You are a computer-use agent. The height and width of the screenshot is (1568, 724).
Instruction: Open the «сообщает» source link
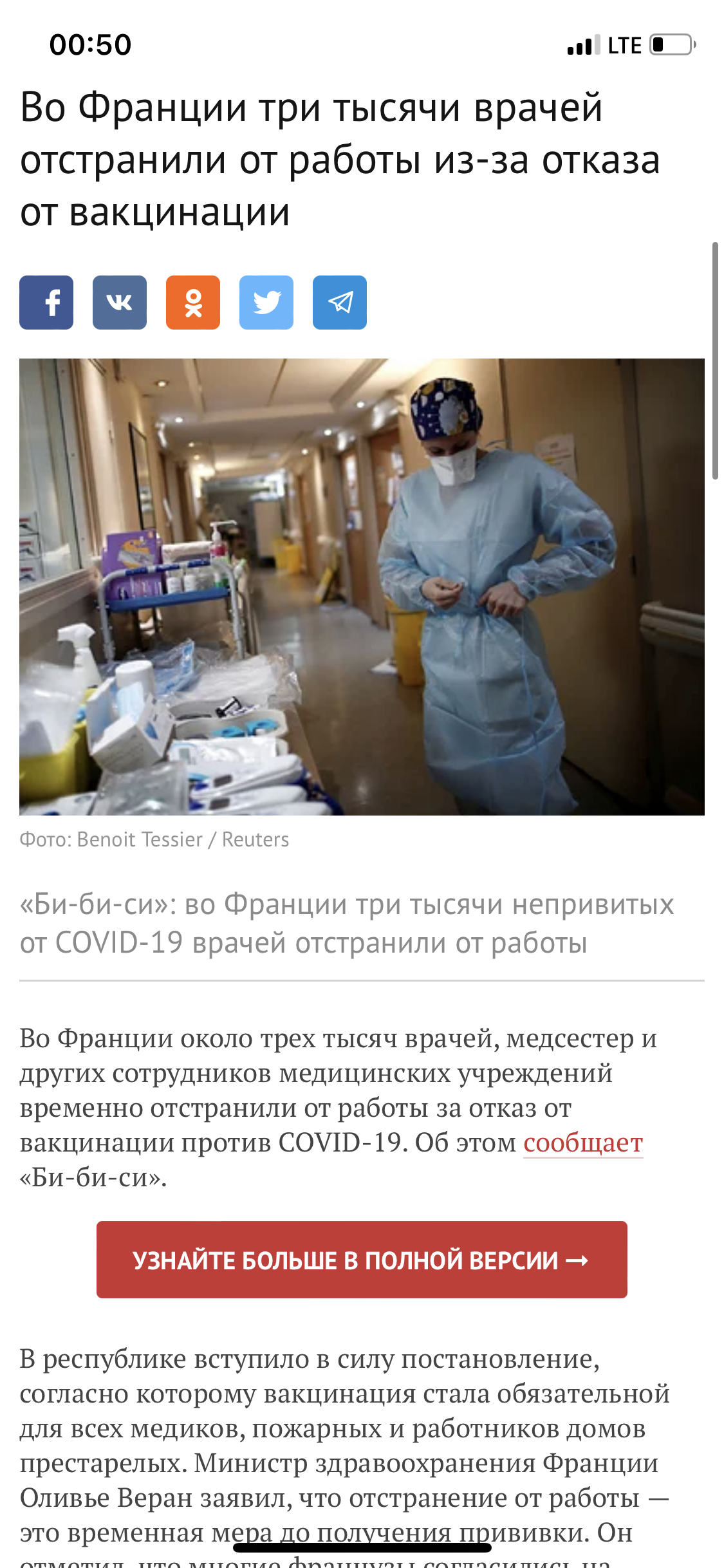click(x=583, y=1143)
